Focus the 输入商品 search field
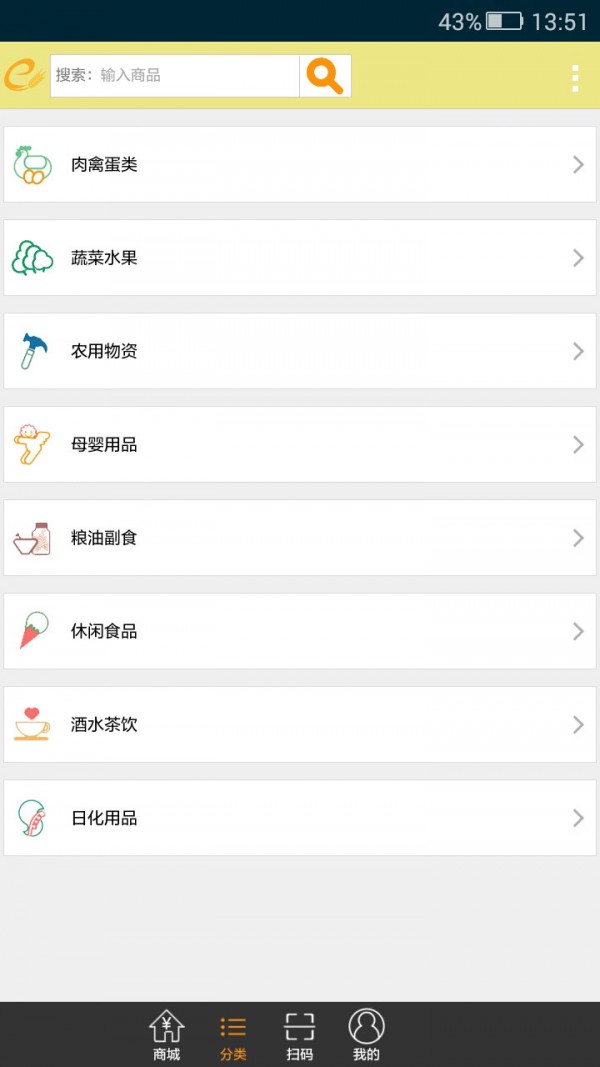600x1067 pixels. click(x=175, y=76)
